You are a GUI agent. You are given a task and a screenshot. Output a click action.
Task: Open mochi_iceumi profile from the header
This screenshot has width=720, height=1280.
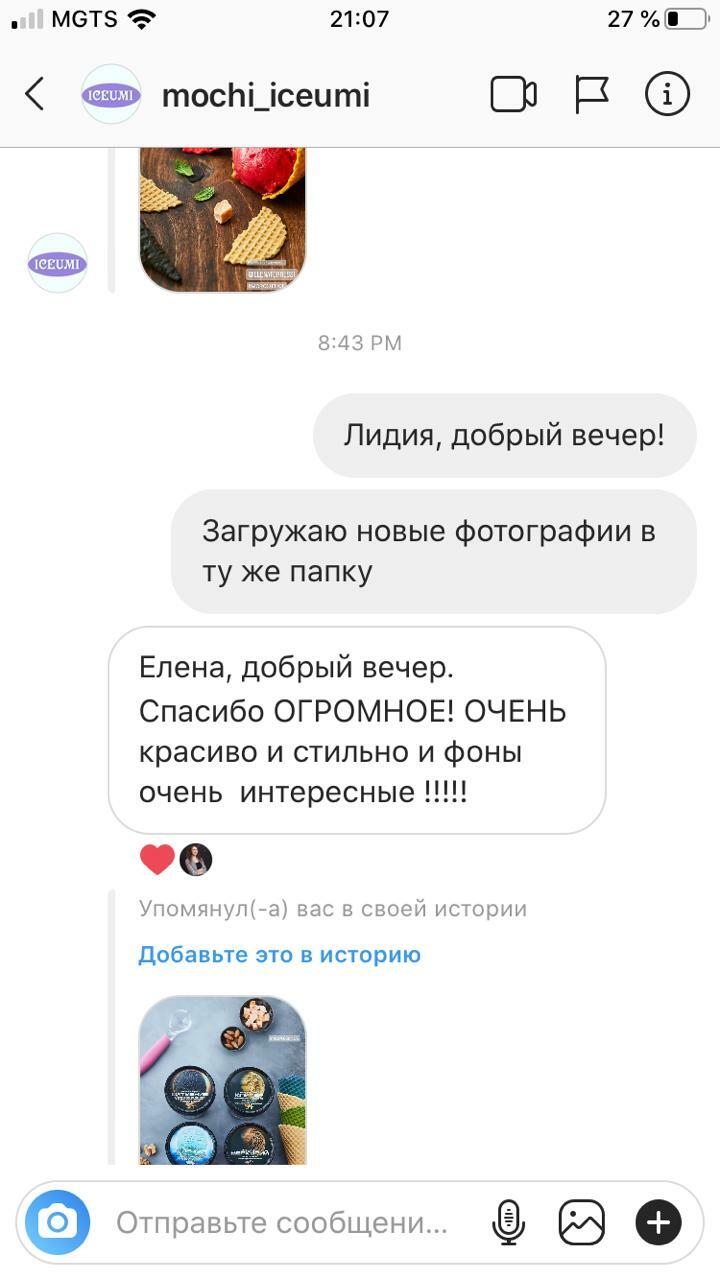tap(265, 96)
